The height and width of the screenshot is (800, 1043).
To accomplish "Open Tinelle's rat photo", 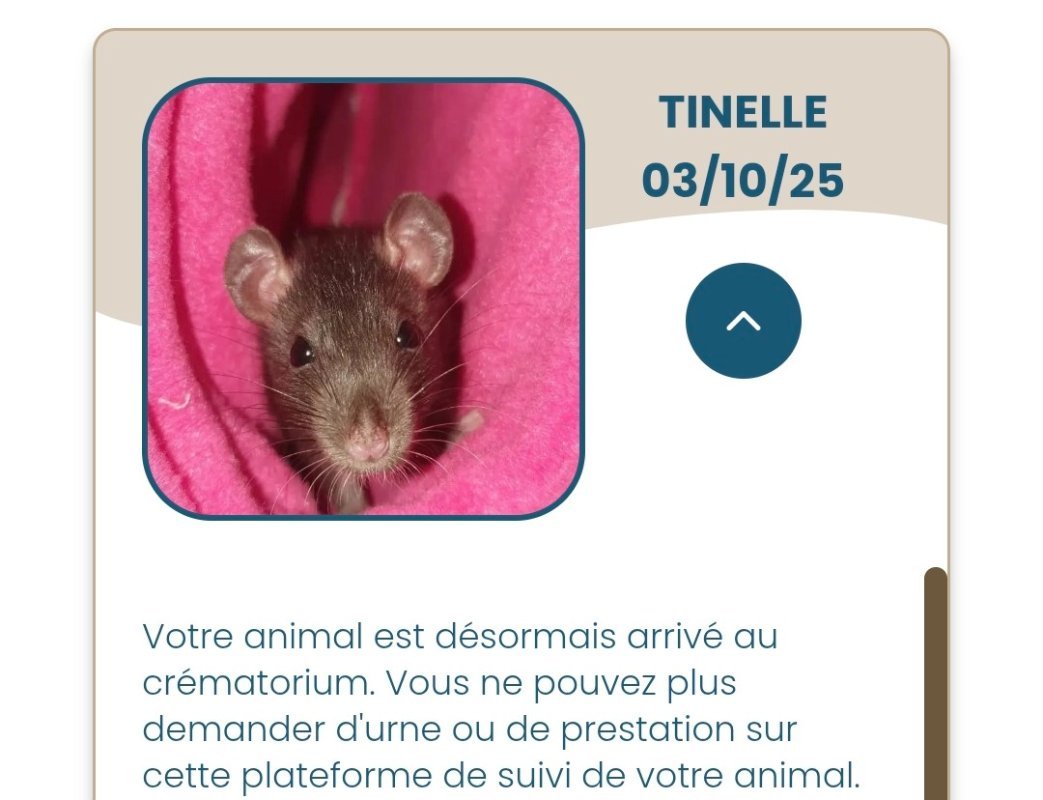I will click(x=363, y=299).
